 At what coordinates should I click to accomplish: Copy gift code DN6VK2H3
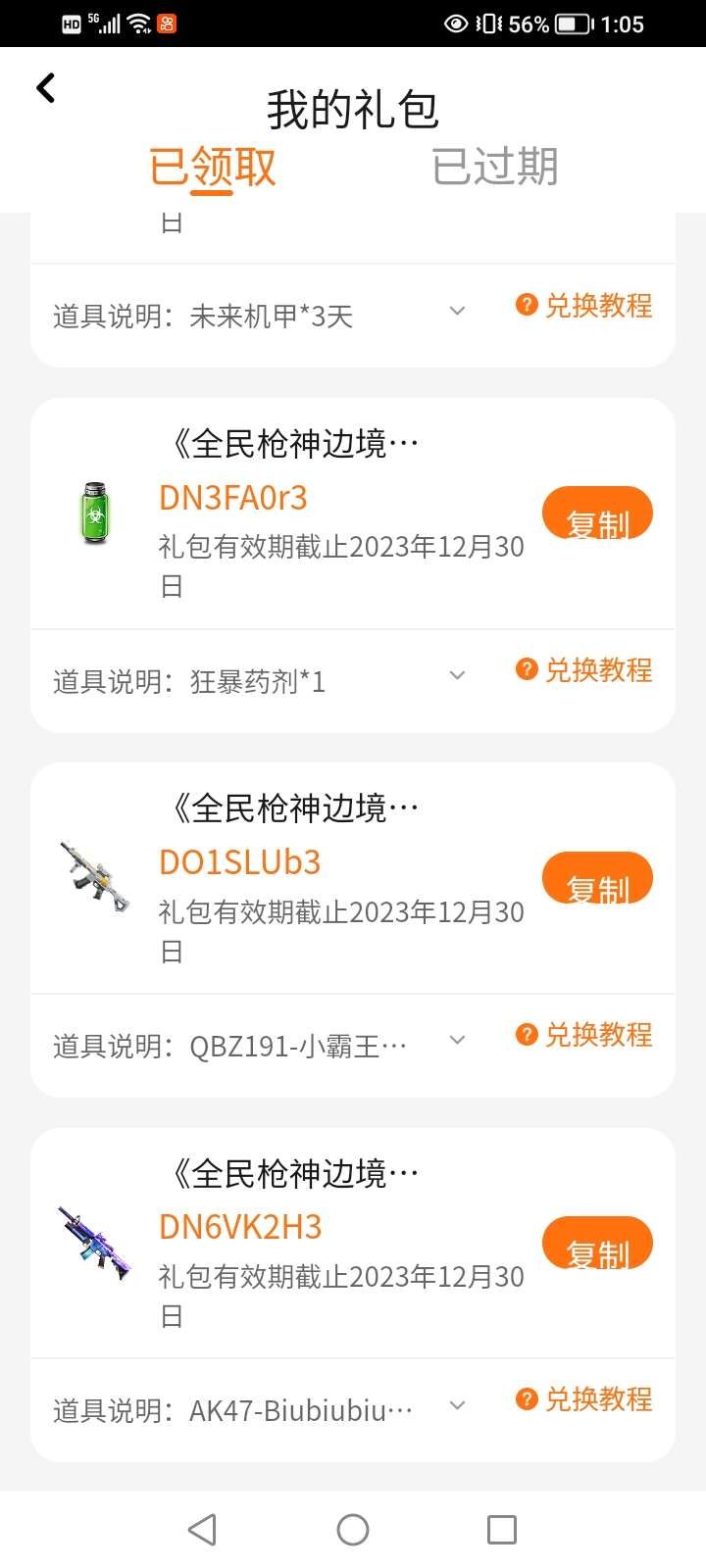(597, 1243)
